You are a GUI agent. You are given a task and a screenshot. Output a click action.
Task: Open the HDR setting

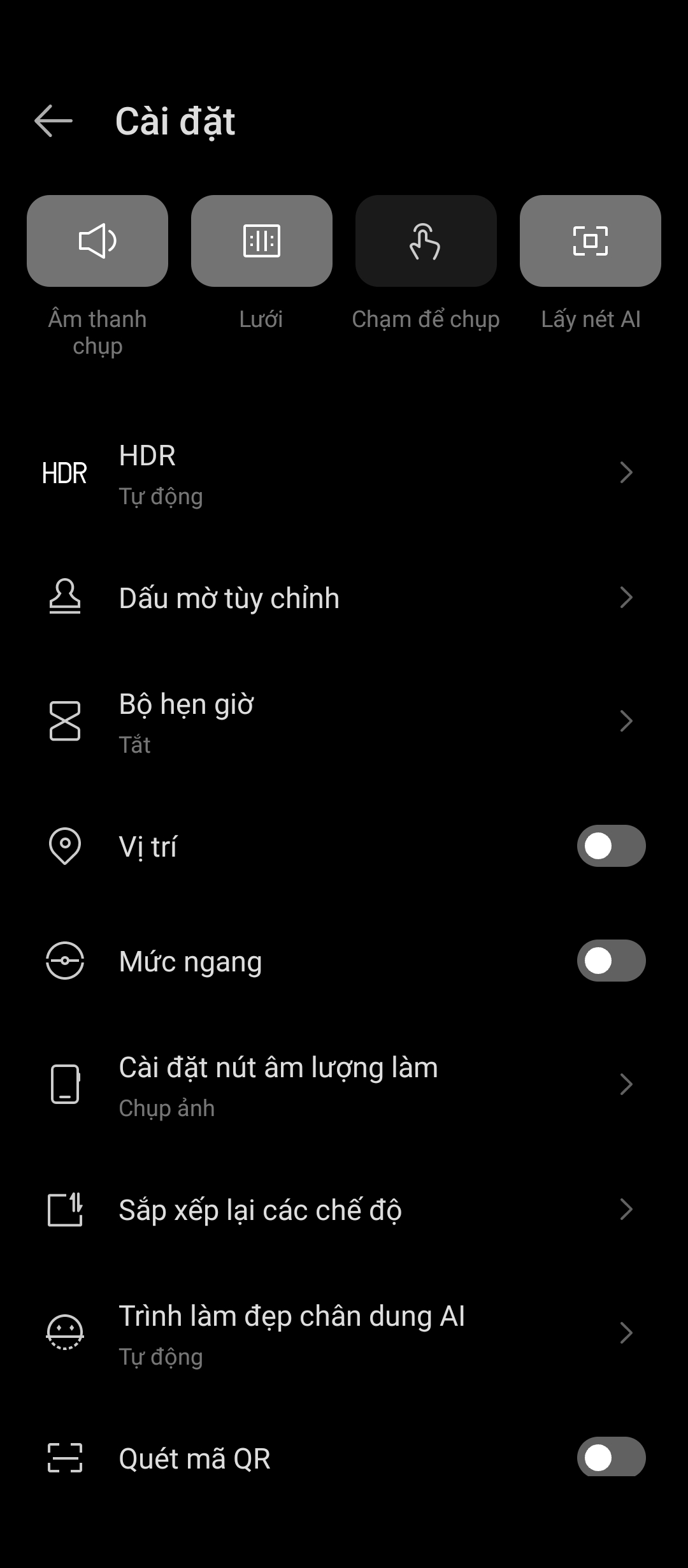(x=344, y=474)
